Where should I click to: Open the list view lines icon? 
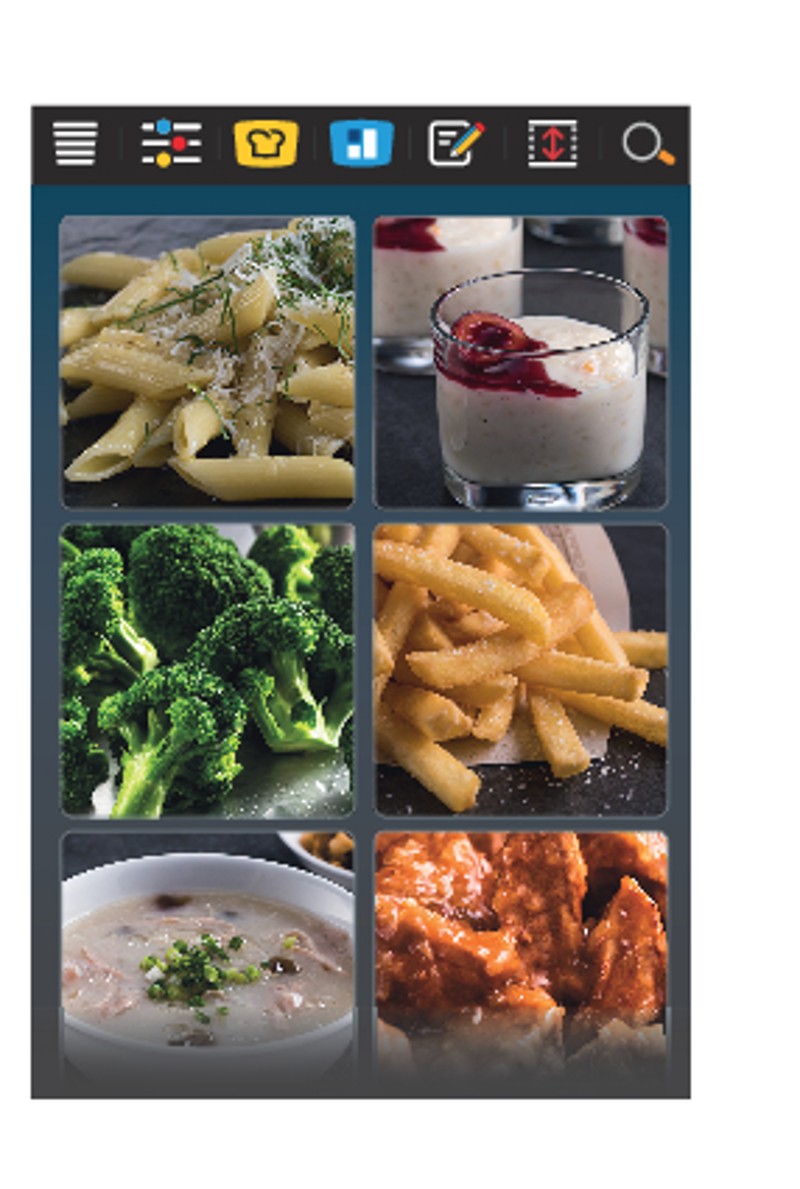(x=75, y=144)
